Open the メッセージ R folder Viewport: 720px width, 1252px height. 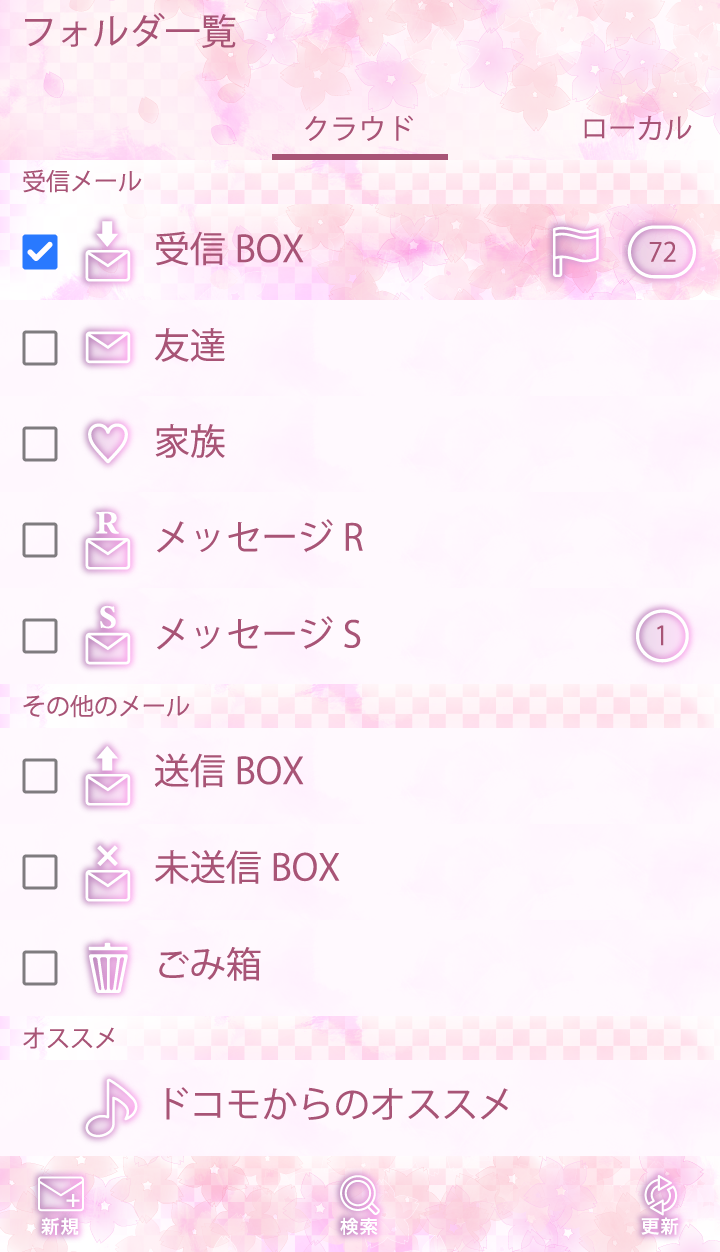coord(260,539)
